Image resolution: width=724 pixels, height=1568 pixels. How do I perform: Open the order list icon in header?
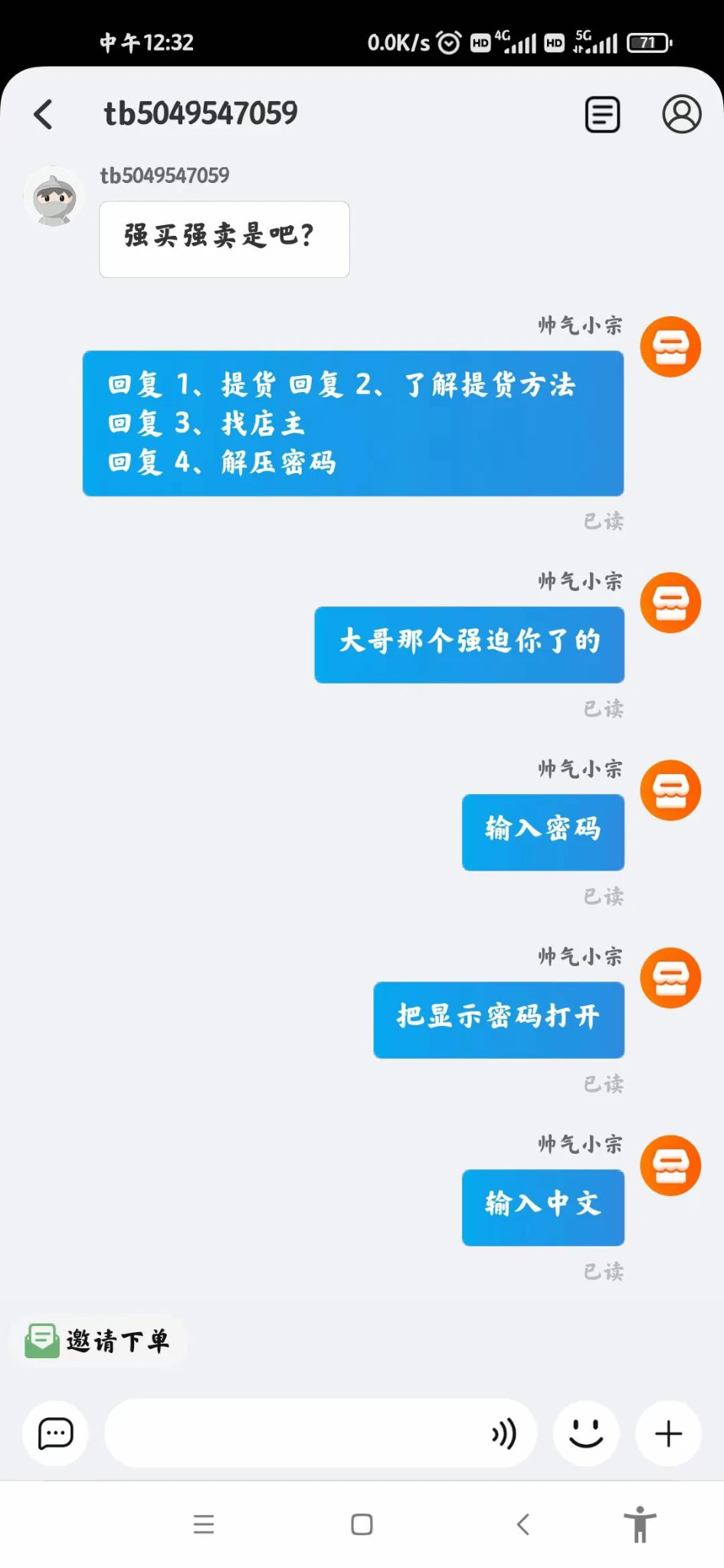pos(602,115)
